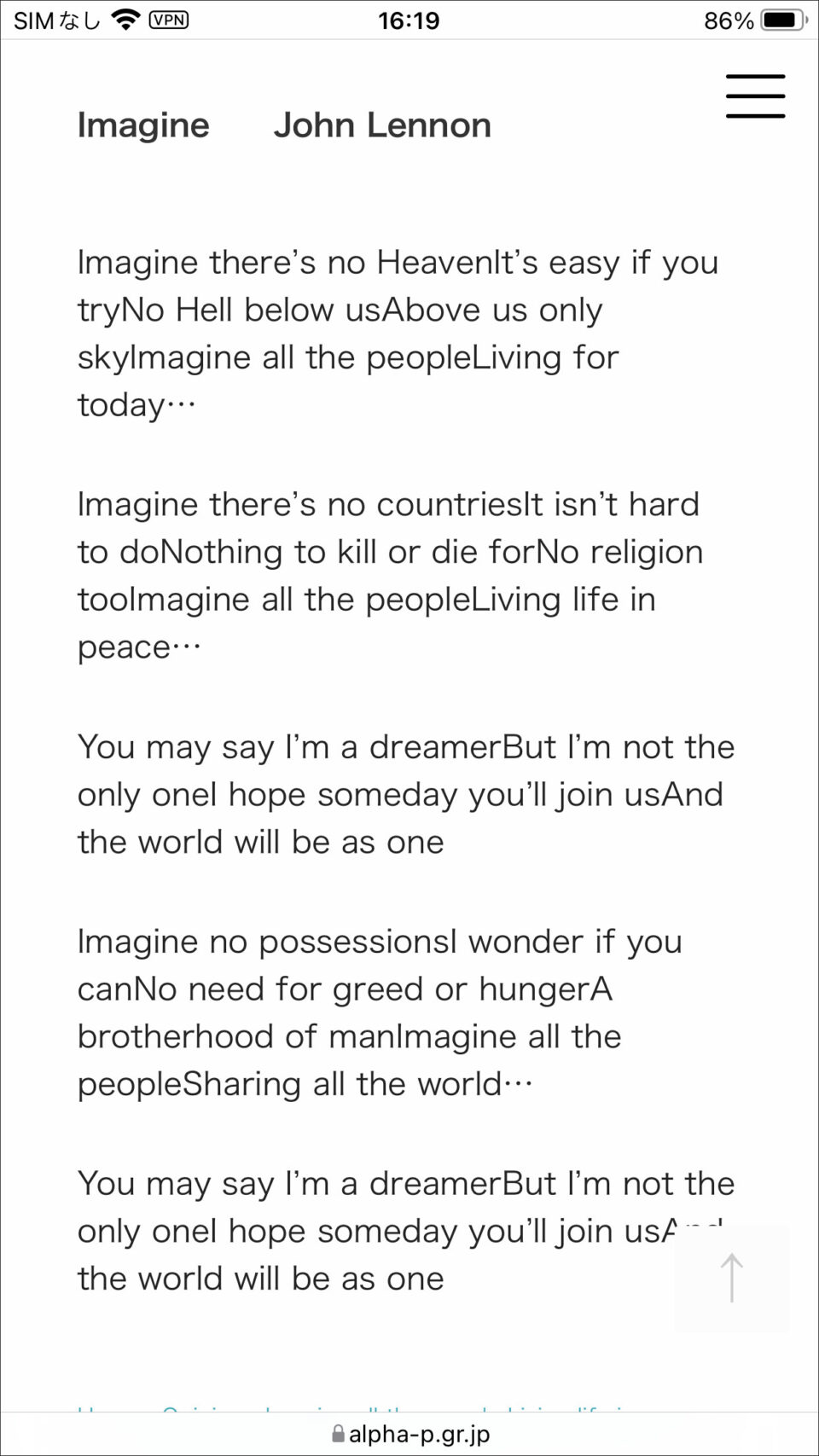Image resolution: width=819 pixels, height=1456 pixels.
Task: Tap the alpha-p.gr.jp address bar
Action: 410,1434
